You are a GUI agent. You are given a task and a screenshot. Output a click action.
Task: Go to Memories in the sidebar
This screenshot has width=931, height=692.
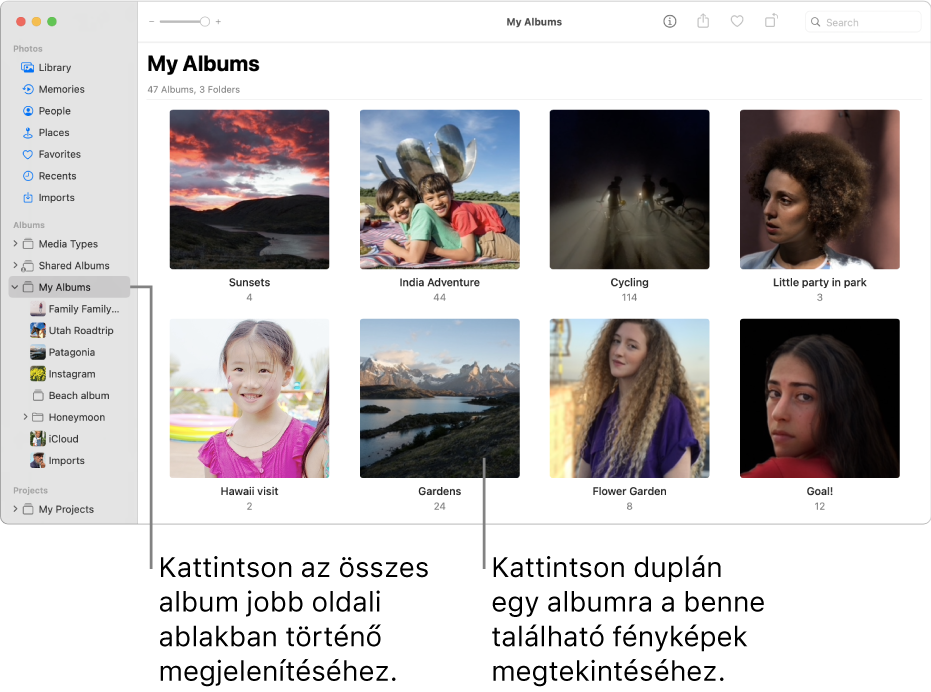click(61, 89)
